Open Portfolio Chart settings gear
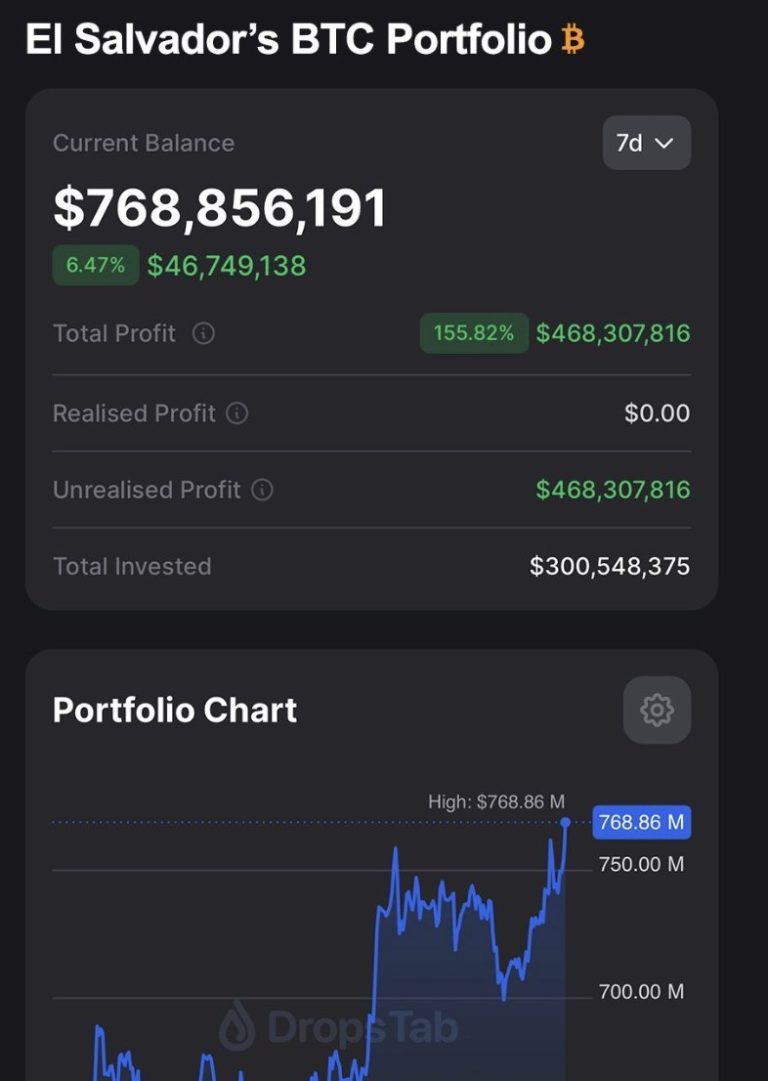Screen dimensions: 768x1081 click(x=656, y=710)
